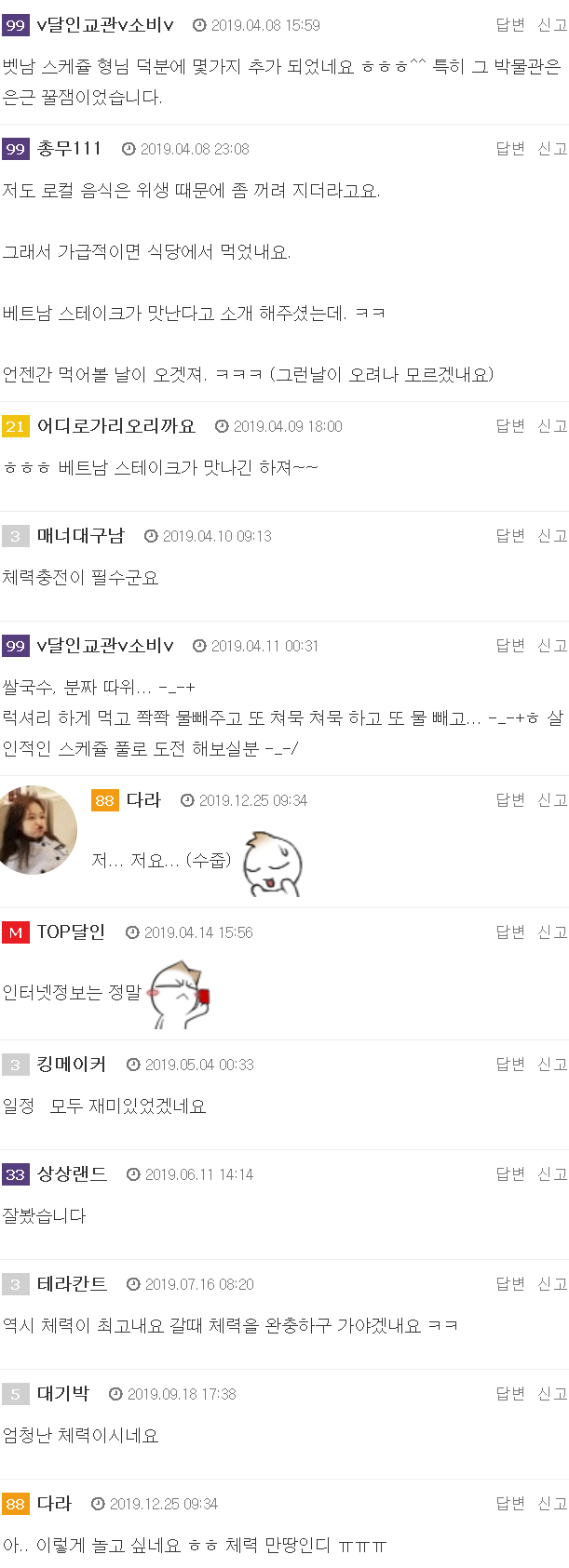Image resolution: width=569 pixels, height=1568 pixels.
Task: Reply to 총무111's comment
Action: click(510, 149)
